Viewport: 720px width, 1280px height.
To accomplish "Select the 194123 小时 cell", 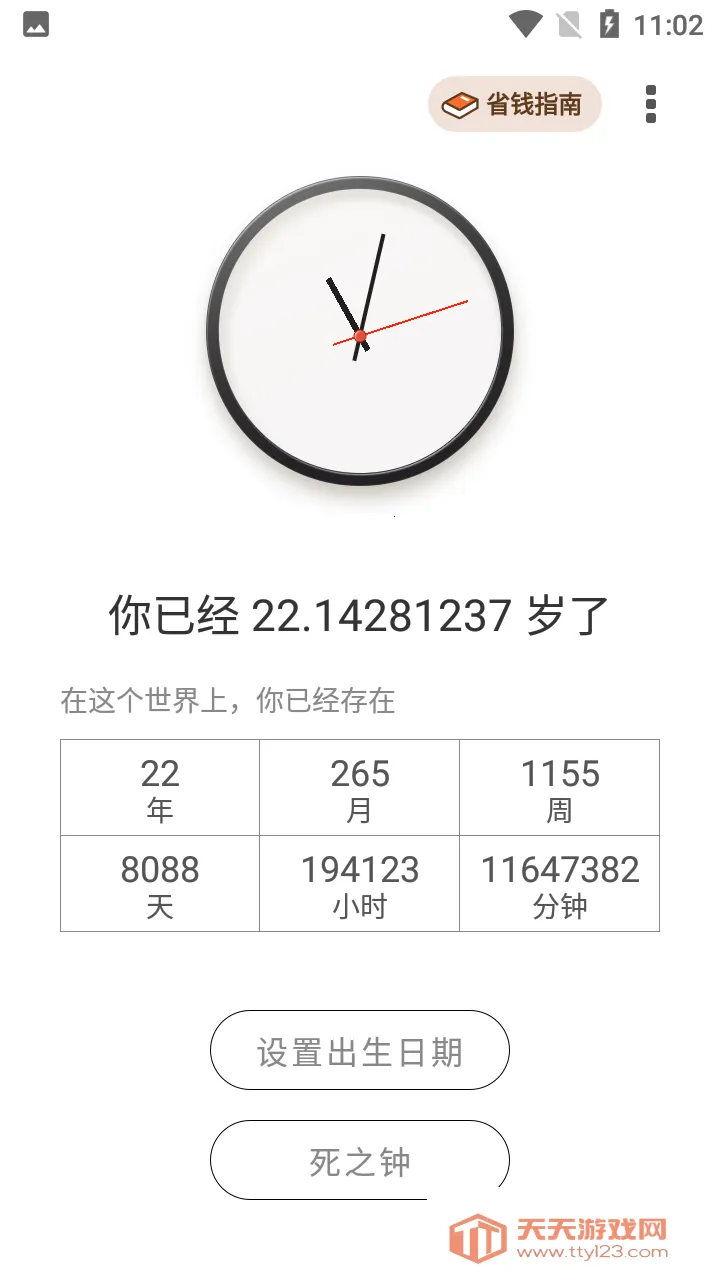I will click(359, 883).
